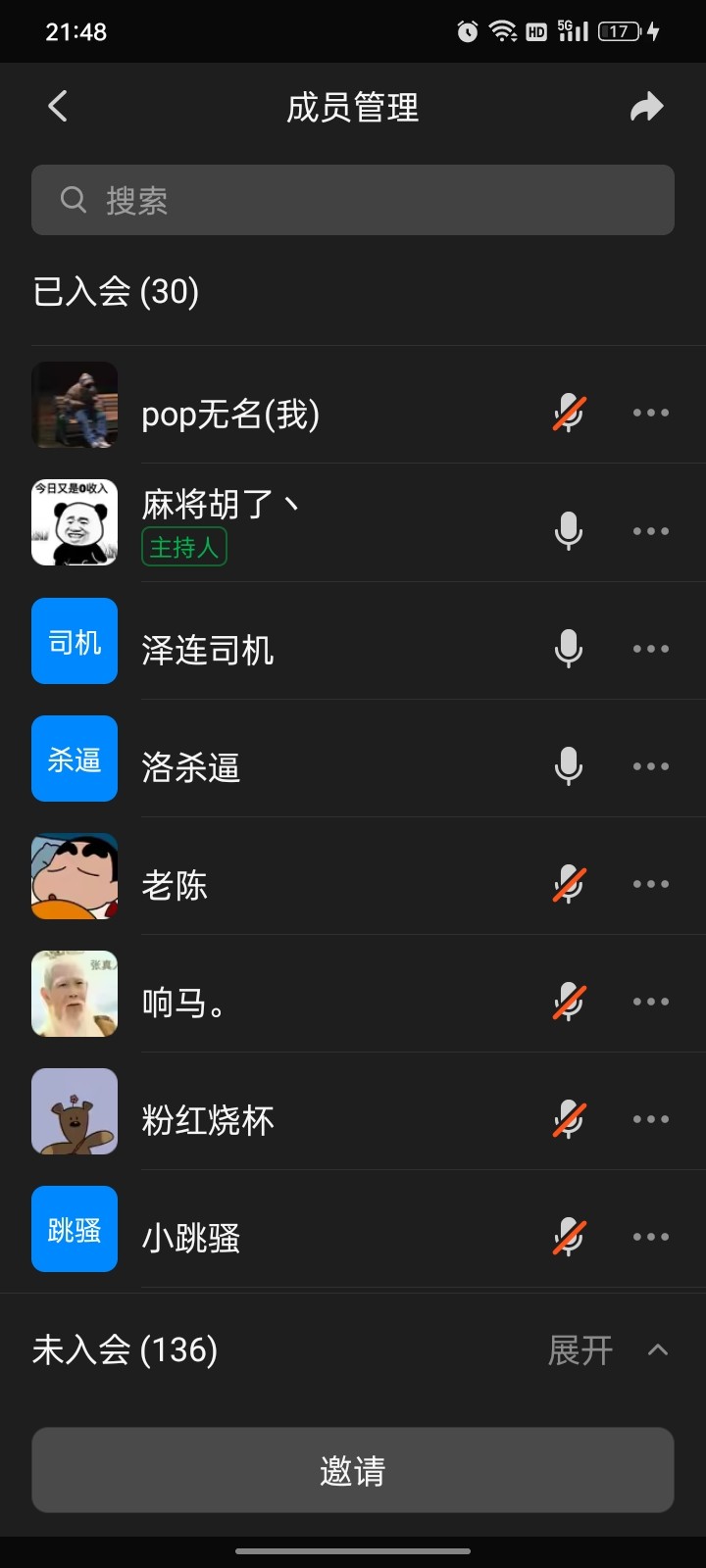Open more options for 粉红烧杯

(650, 1119)
